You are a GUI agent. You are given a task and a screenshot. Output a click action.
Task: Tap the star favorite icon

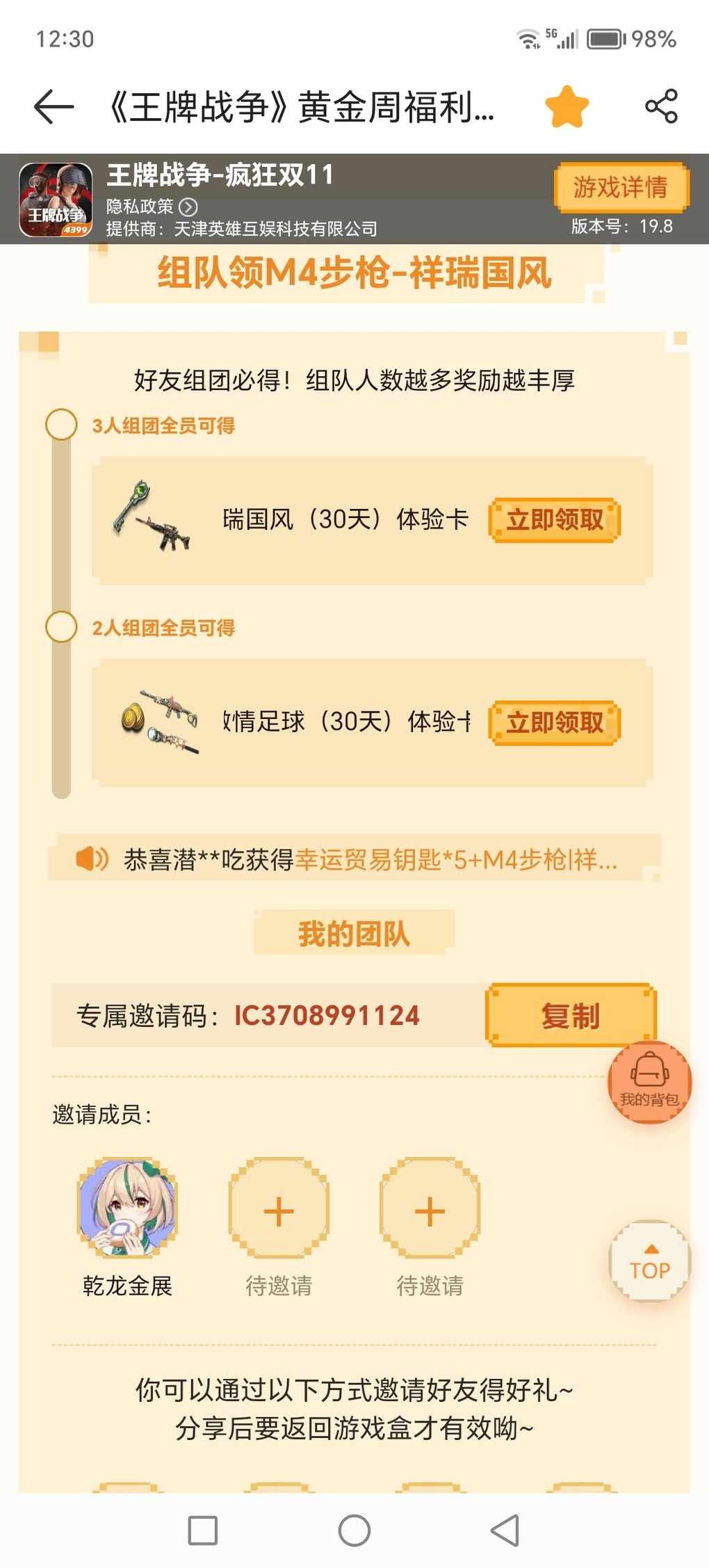[x=567, y=107]
